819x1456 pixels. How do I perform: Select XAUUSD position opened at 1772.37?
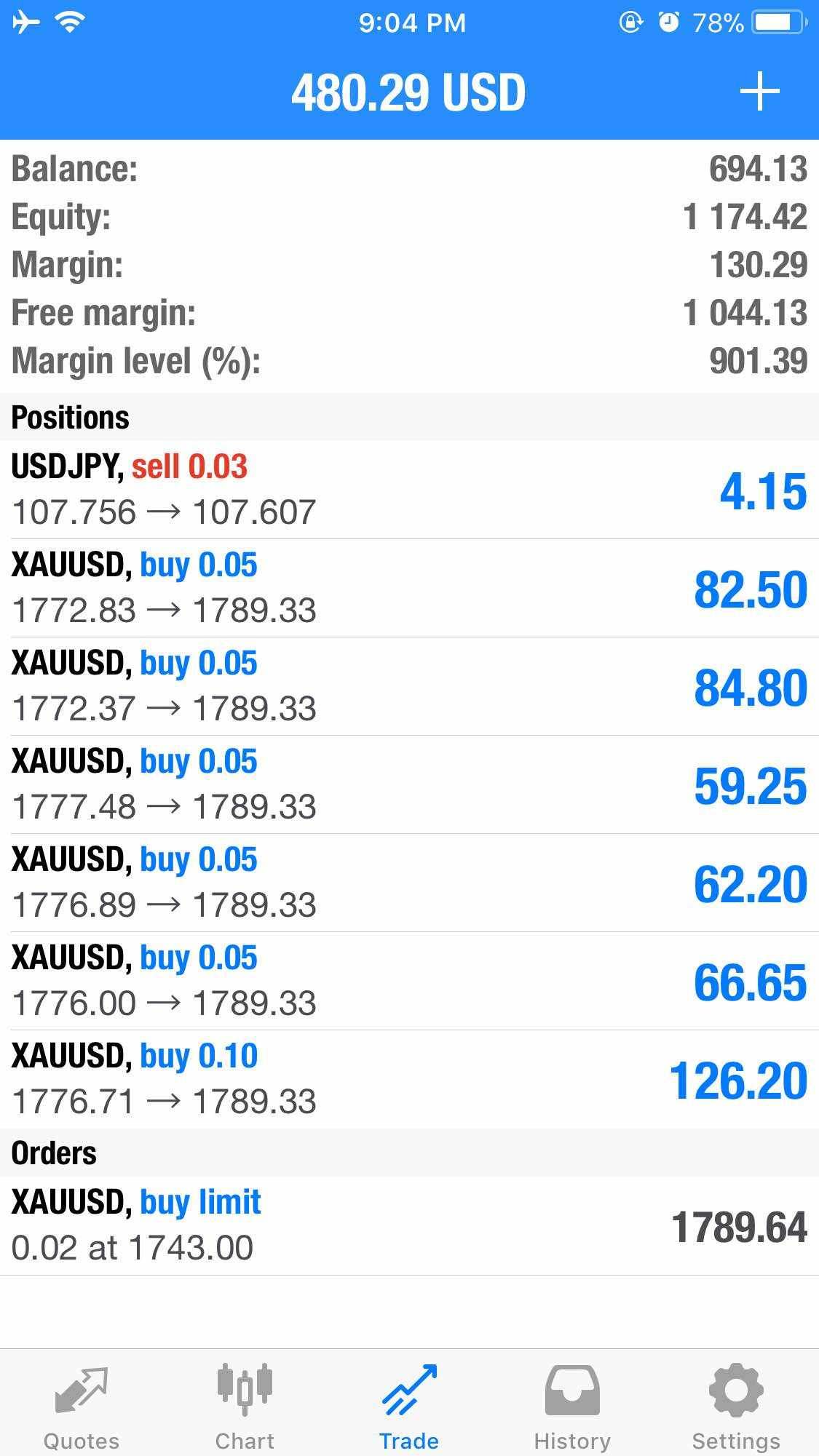tap(409, 686)
